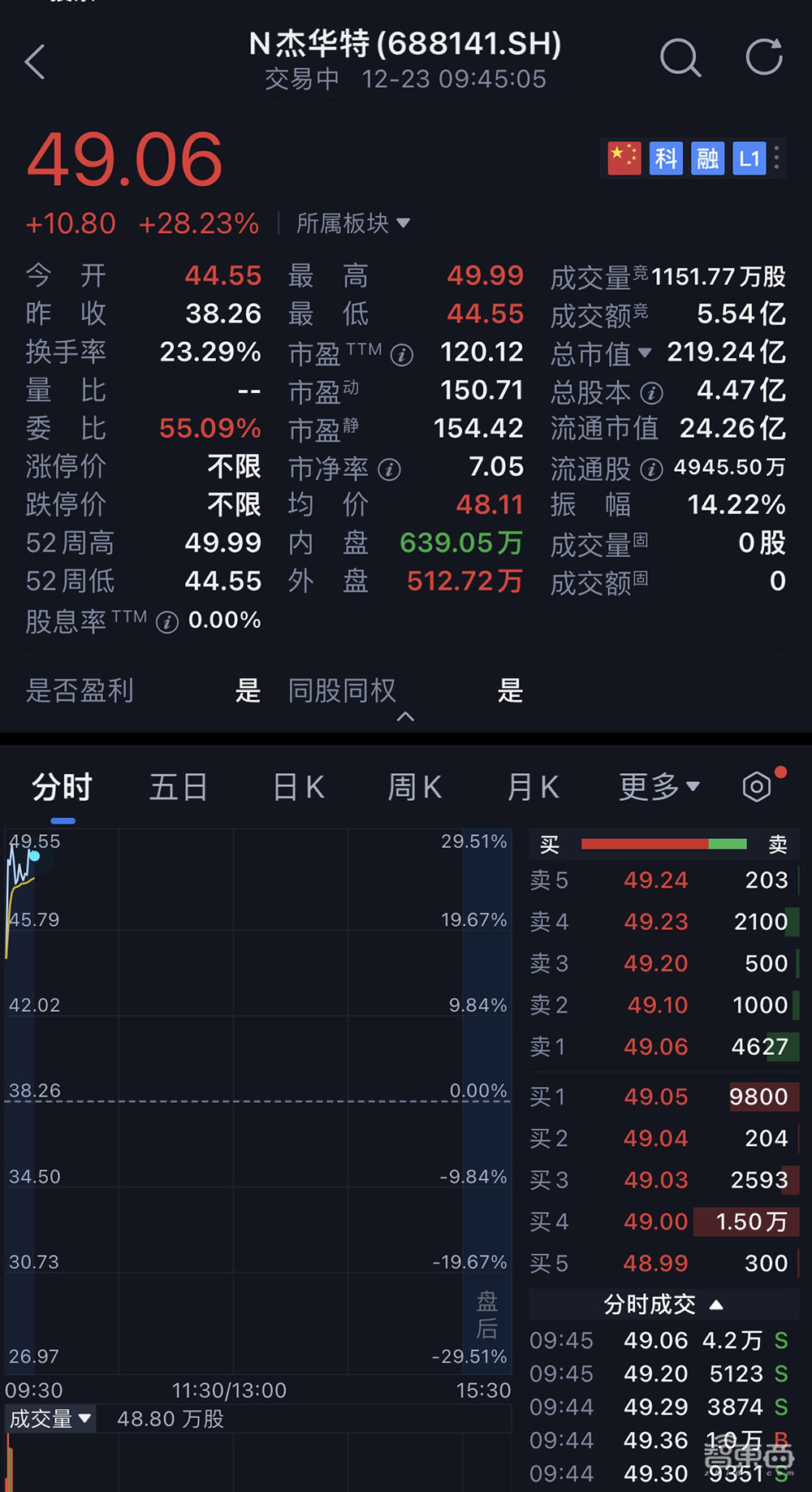Collapse the stock details panel via chevron

point(405,717)
